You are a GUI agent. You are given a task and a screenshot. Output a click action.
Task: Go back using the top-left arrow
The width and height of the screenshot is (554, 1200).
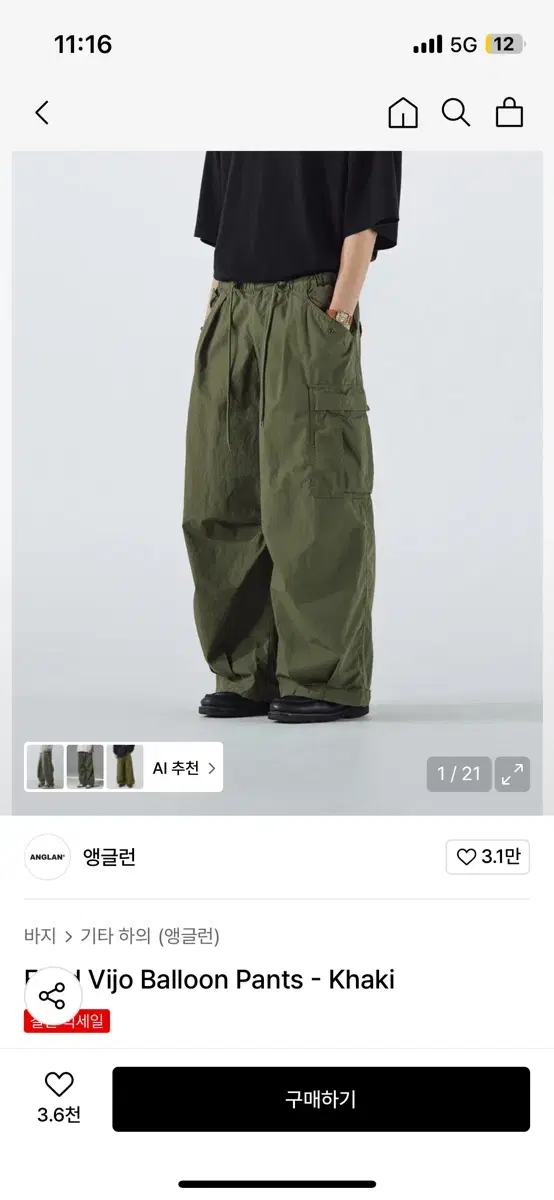(42, 113)
